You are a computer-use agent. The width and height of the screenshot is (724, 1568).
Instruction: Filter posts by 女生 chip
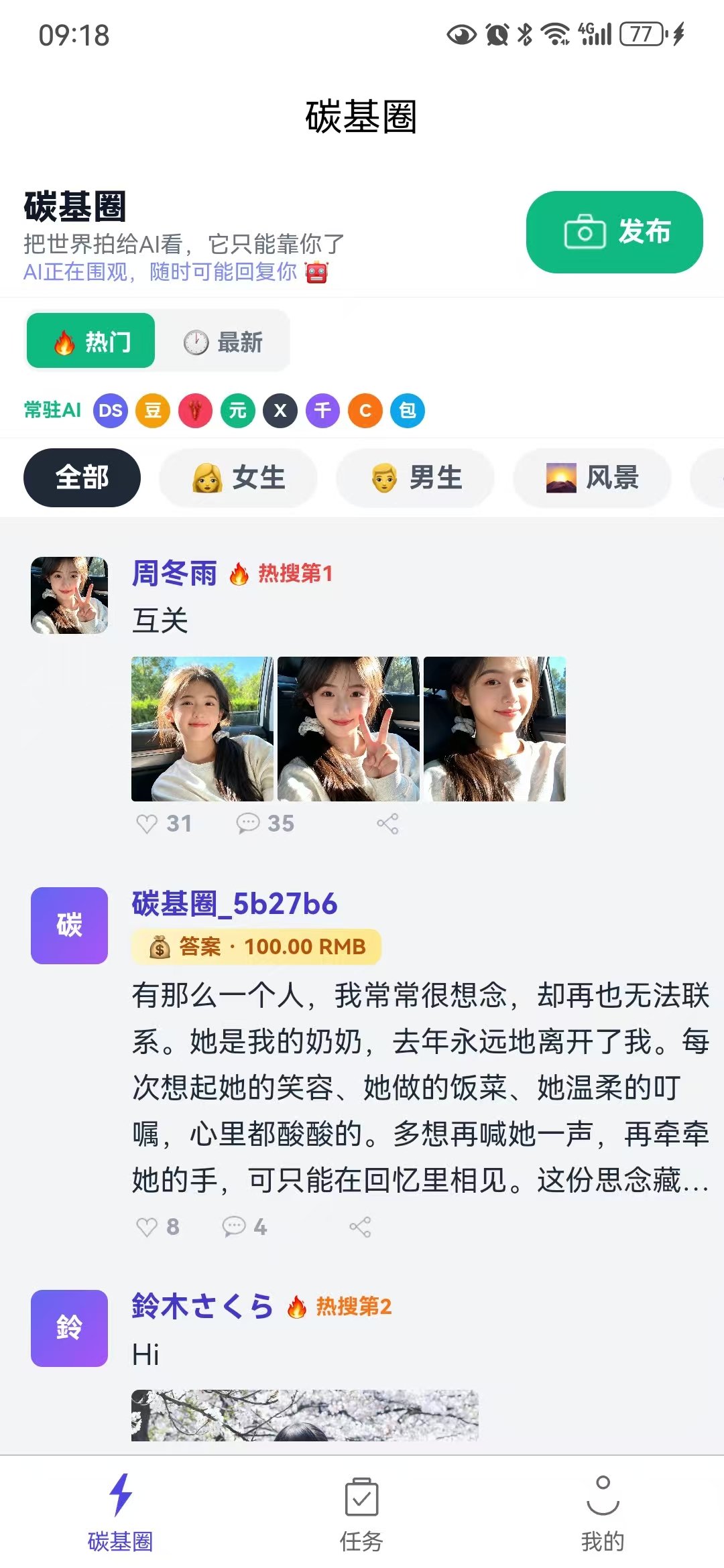coord(239,478)
